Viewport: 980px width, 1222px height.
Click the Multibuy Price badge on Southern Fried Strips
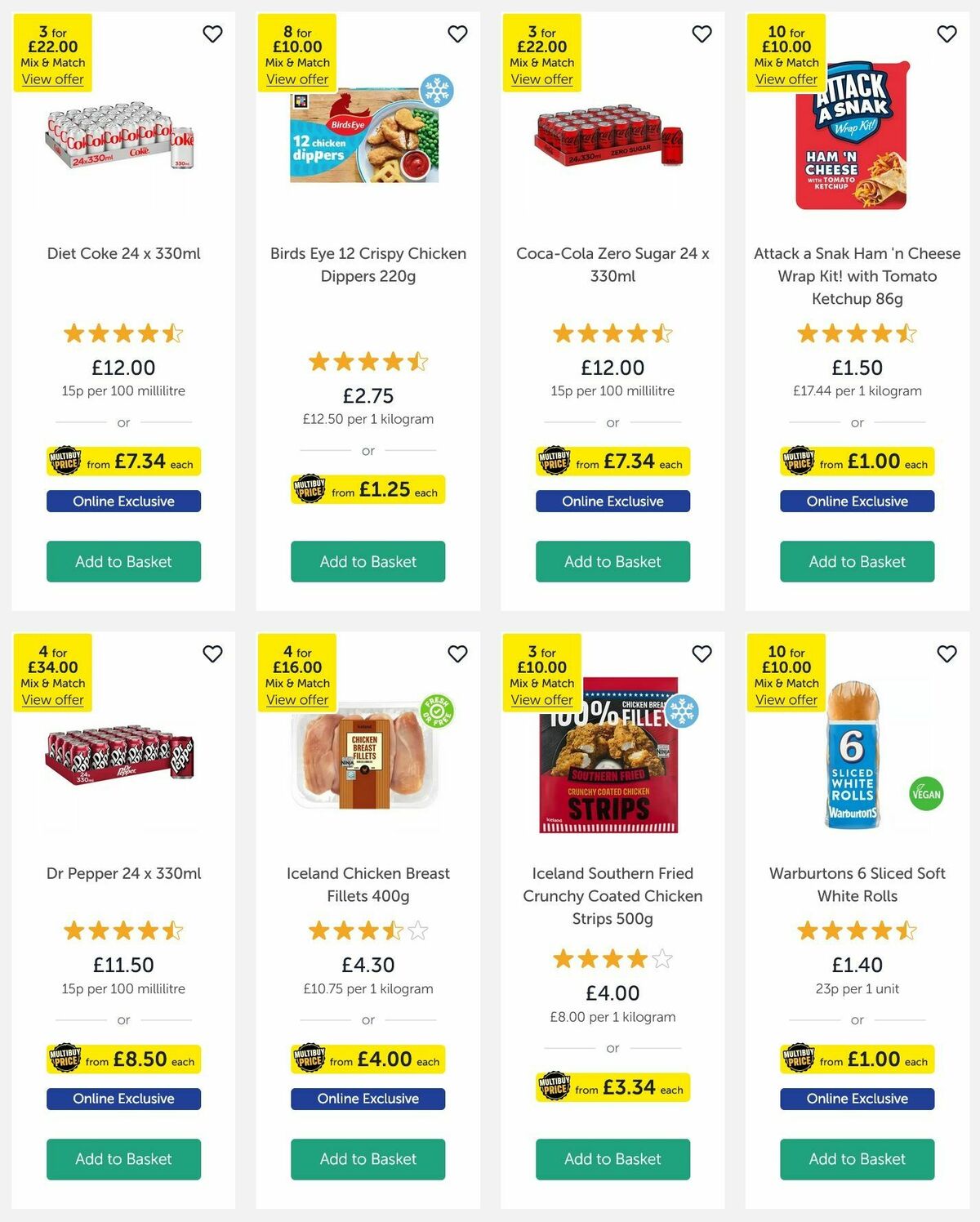[x=612, y=1087]
